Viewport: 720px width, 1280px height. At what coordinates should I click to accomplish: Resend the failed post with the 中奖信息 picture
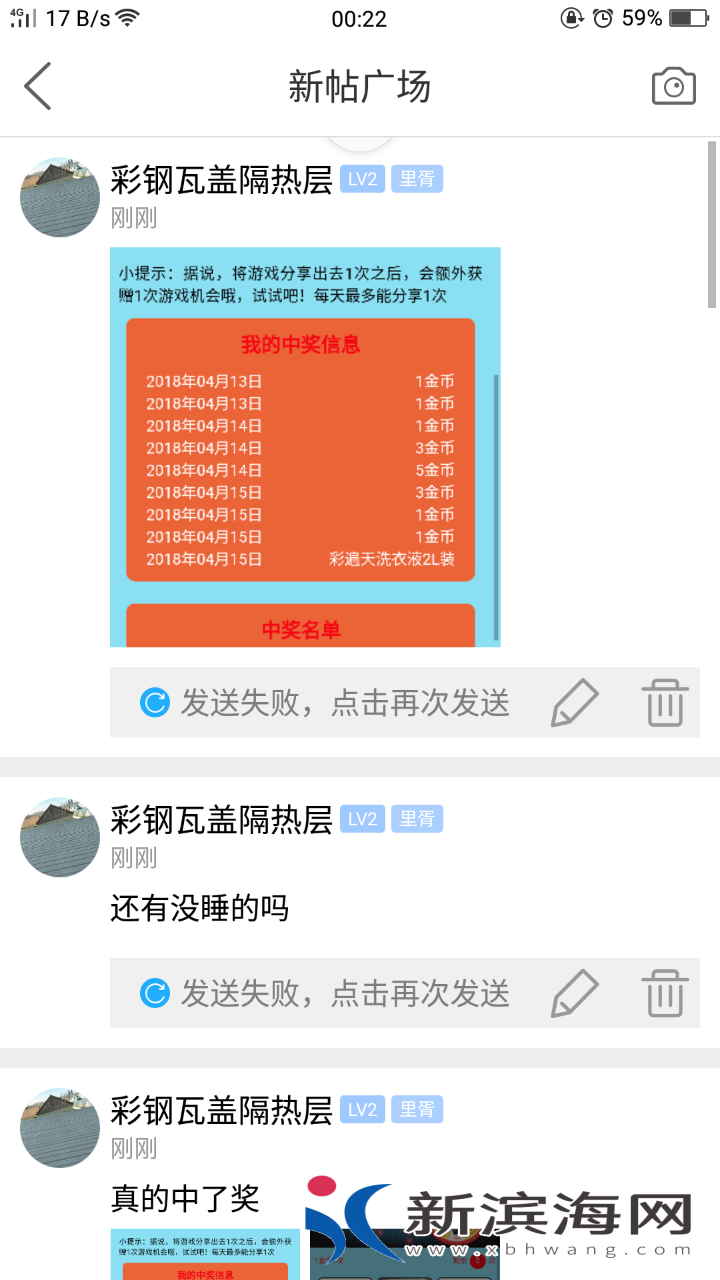[325, 703]
